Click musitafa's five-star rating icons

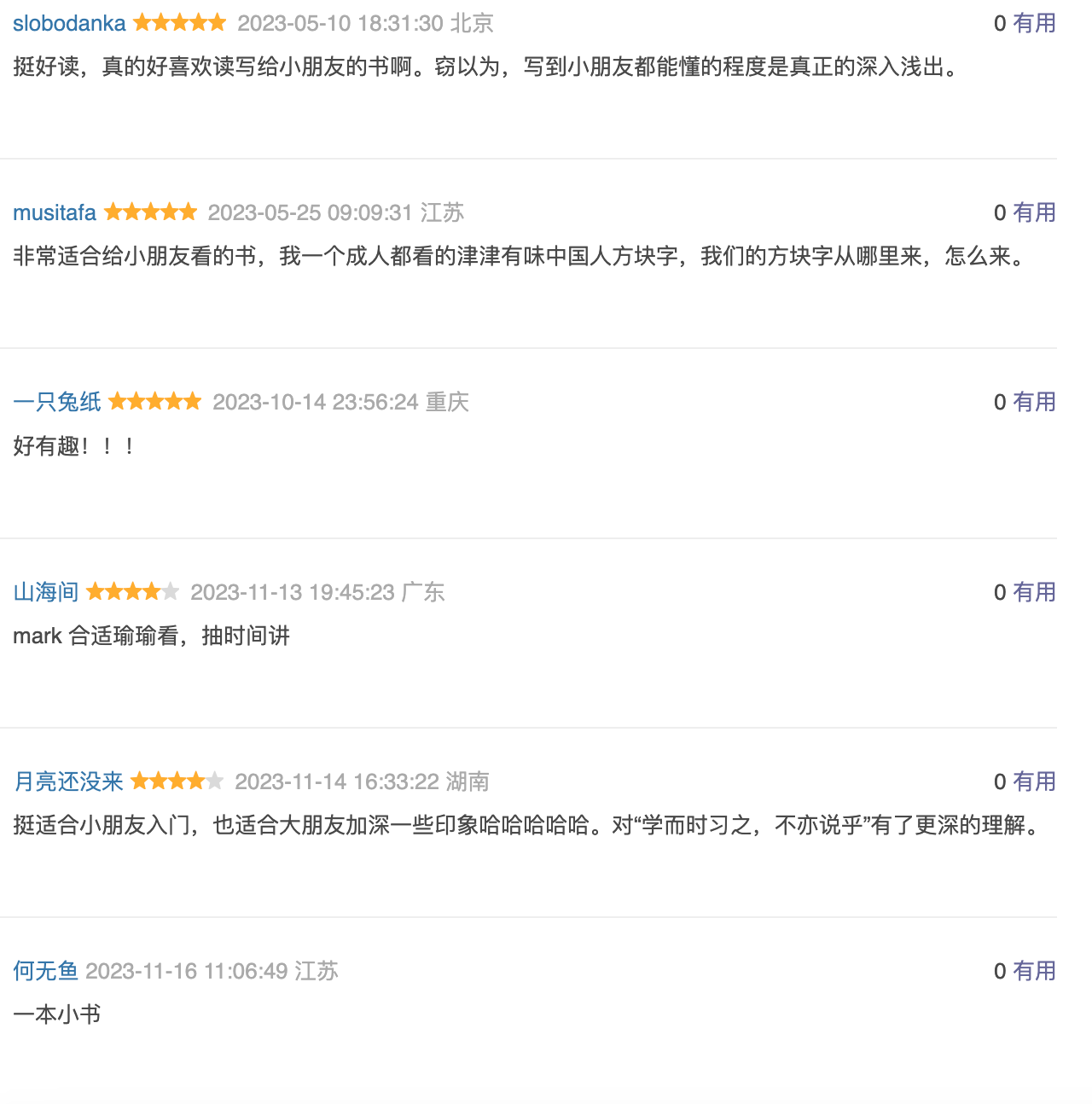(x=150, y=212)
